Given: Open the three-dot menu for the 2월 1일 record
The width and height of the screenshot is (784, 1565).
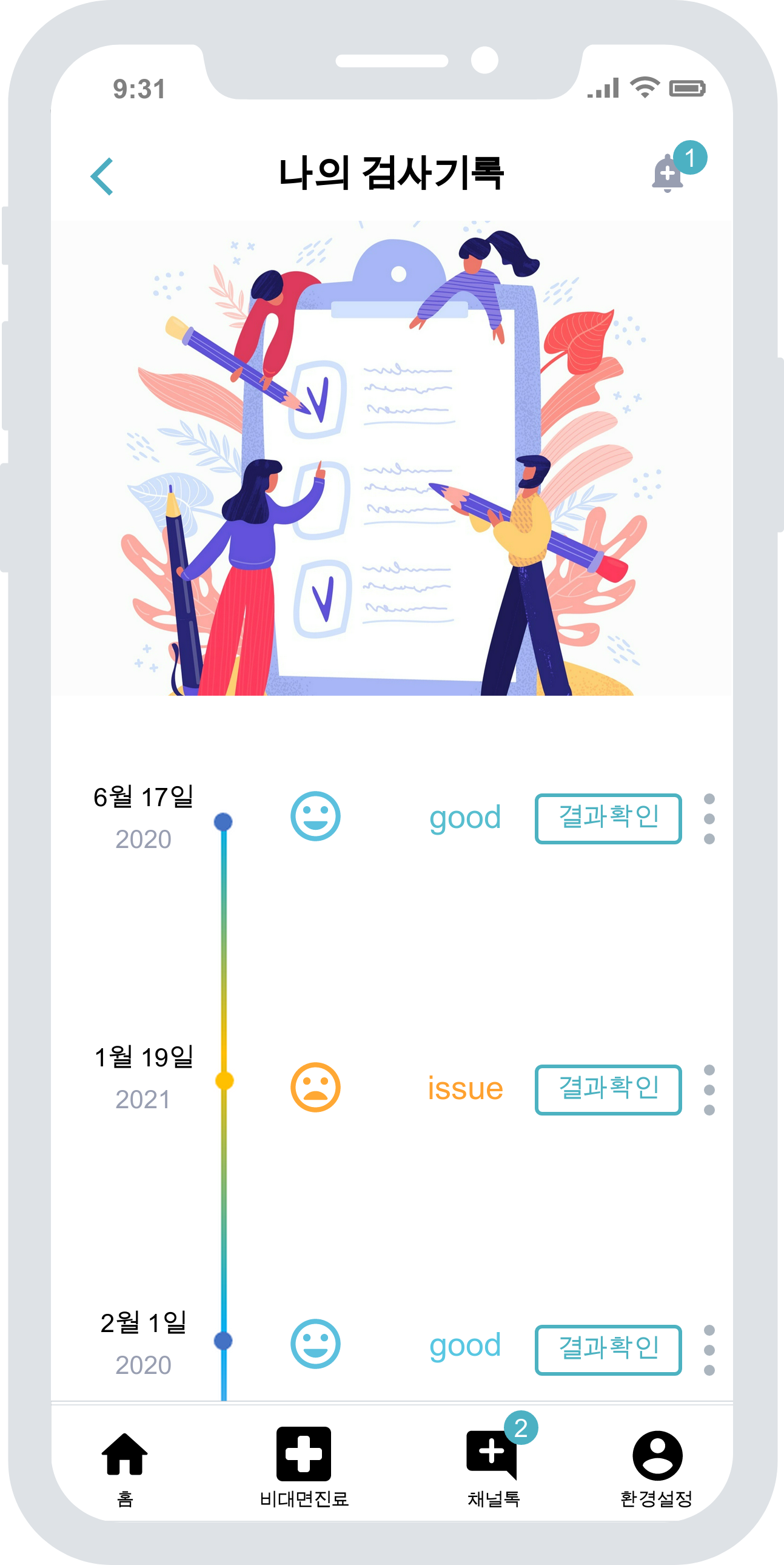Looking at the screenshot, I should (x=709, y=1349).
